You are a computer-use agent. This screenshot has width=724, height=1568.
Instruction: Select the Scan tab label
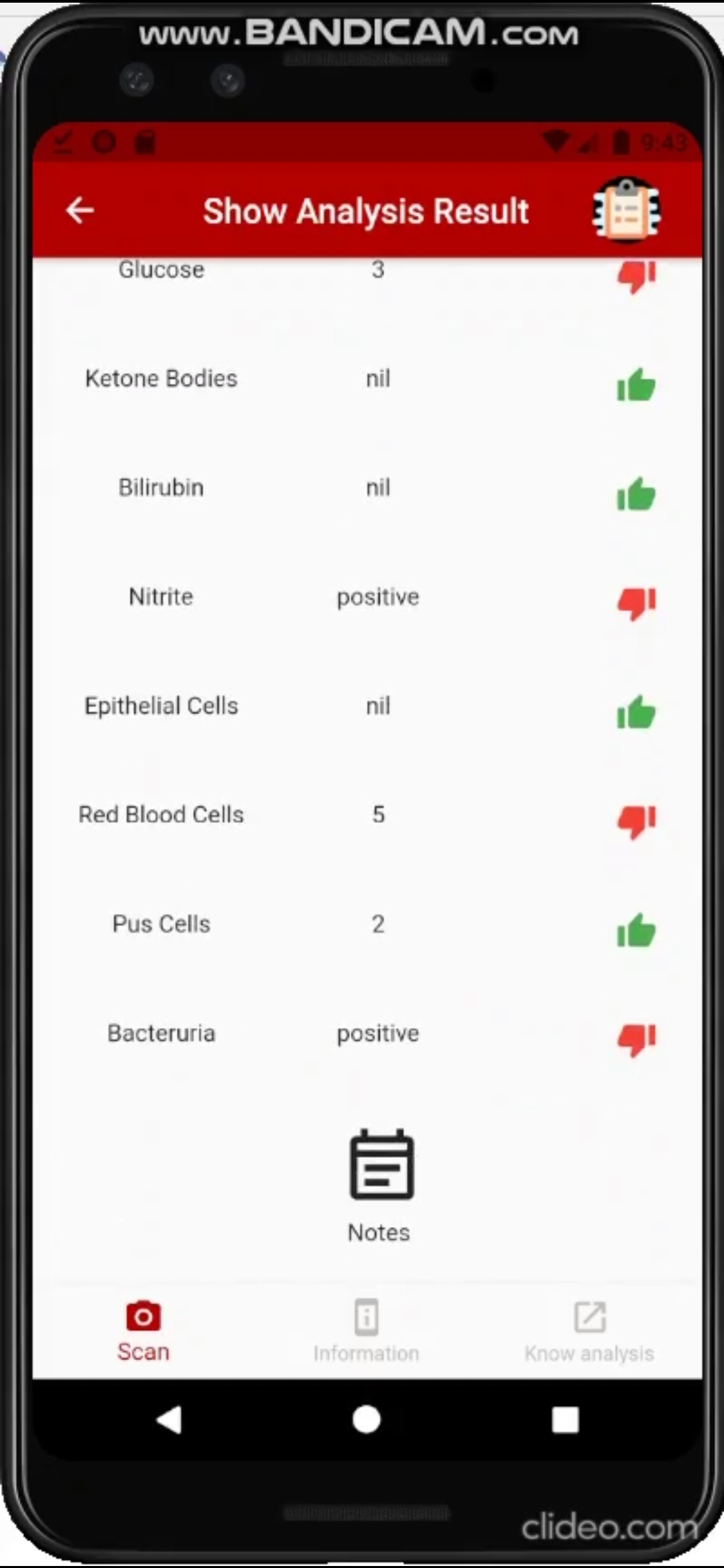[142, 1351]
